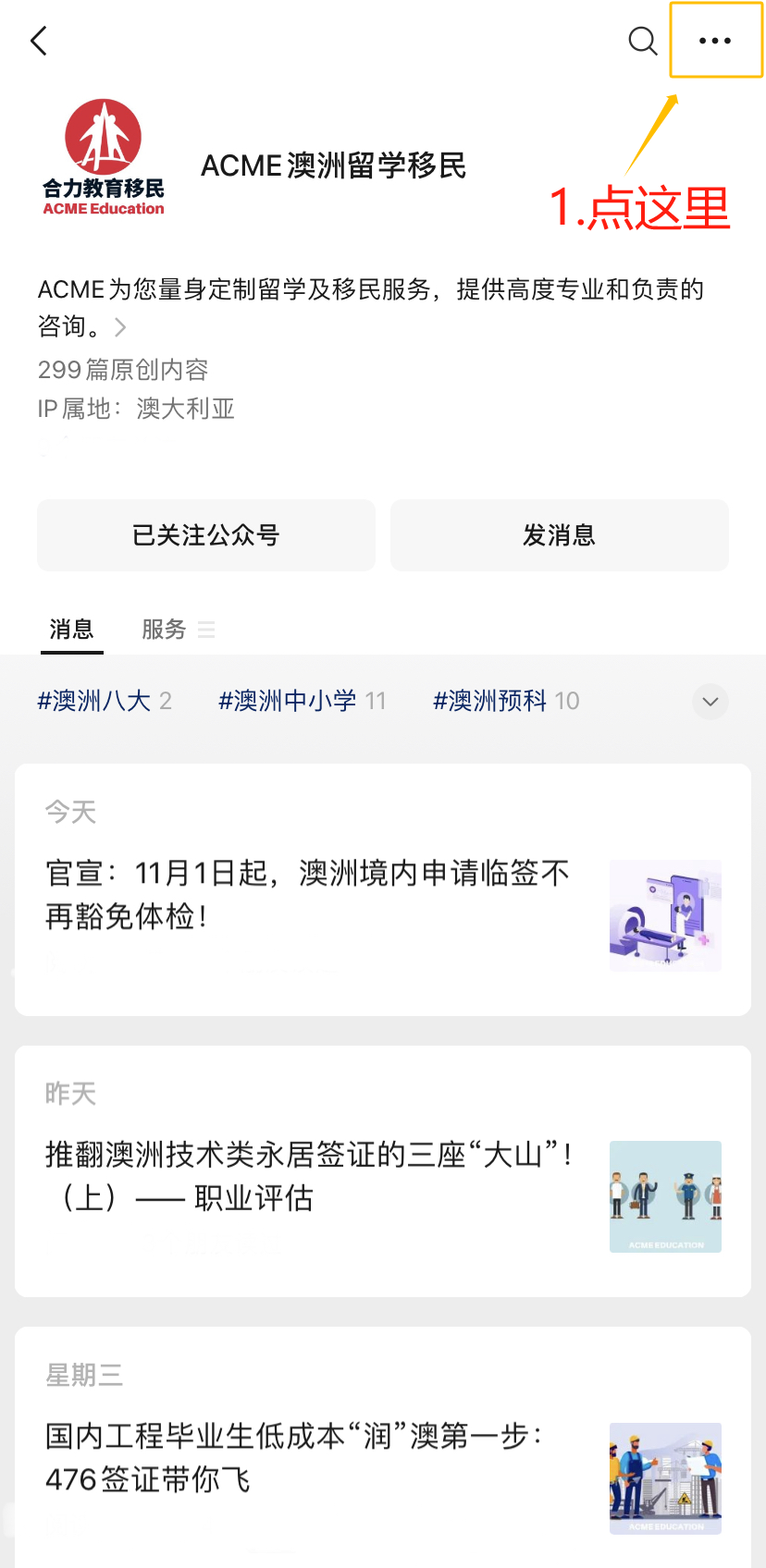Expand the ACME account description
The height and width of the screenshot is (1568, 766).
coord(120,326)
